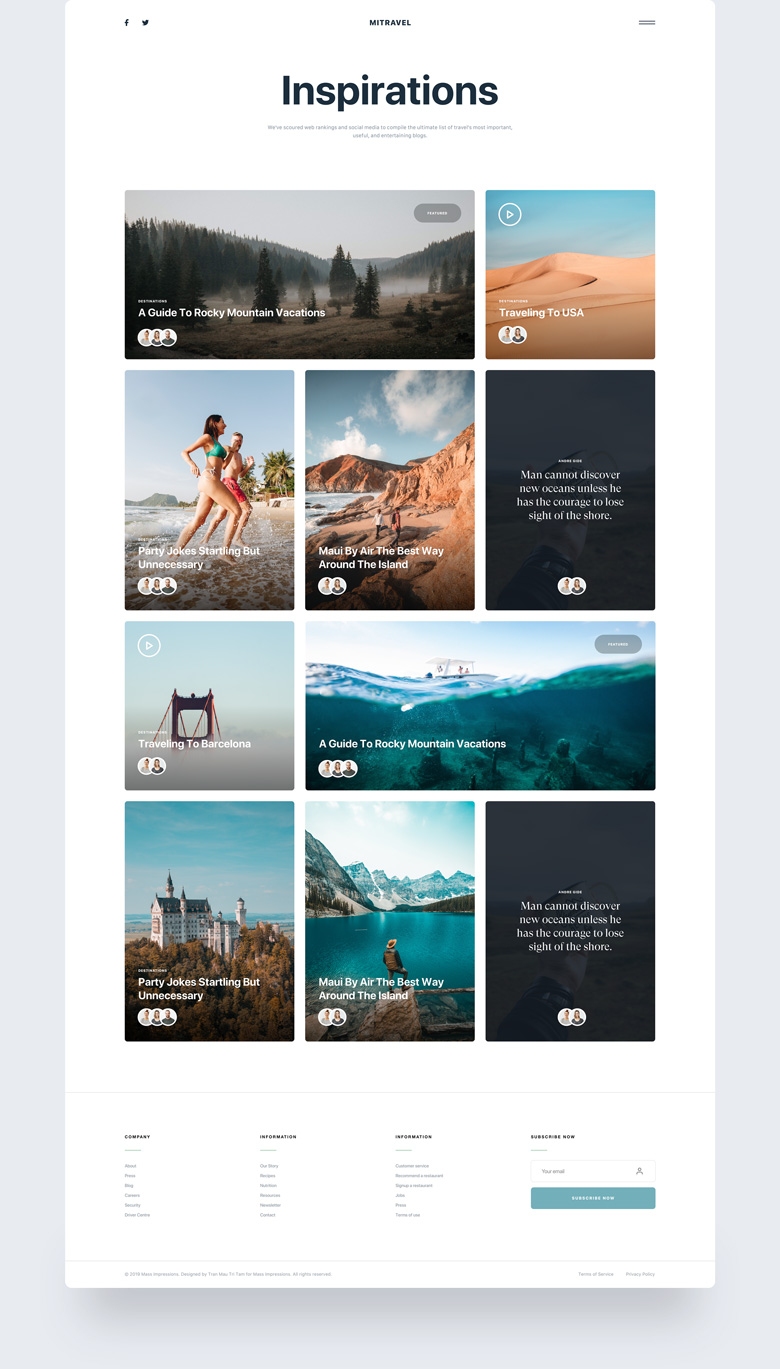Open the Careers link

pos(132,1195)
